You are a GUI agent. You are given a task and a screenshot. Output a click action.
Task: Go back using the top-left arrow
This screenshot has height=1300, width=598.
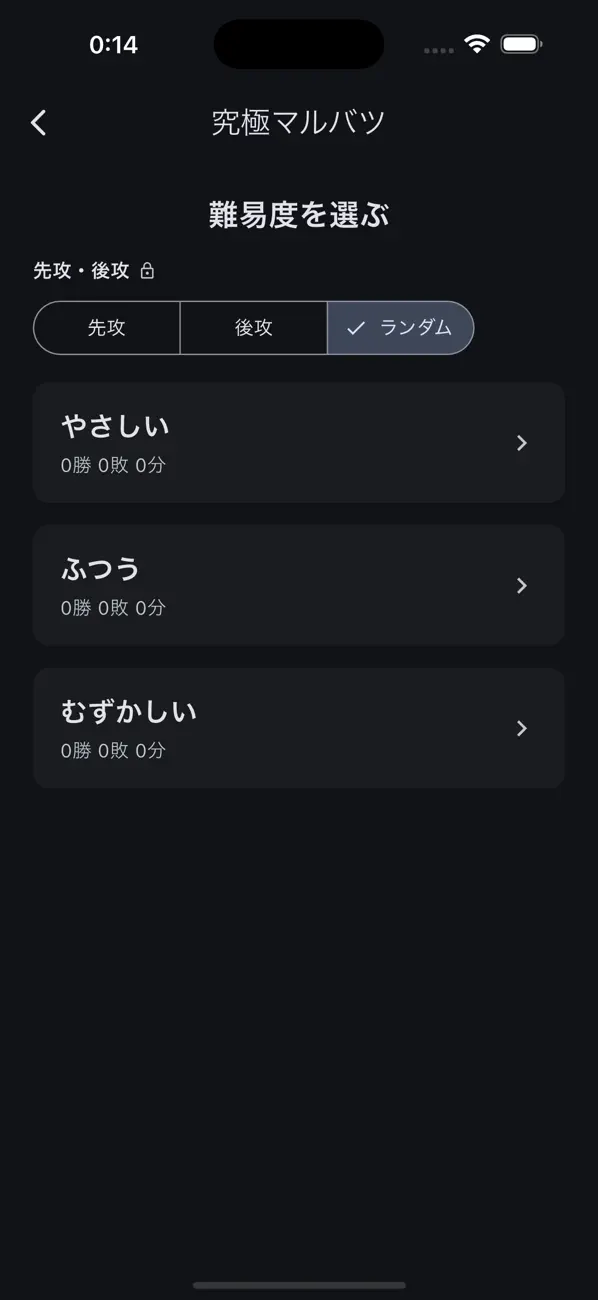coord(39,123)
